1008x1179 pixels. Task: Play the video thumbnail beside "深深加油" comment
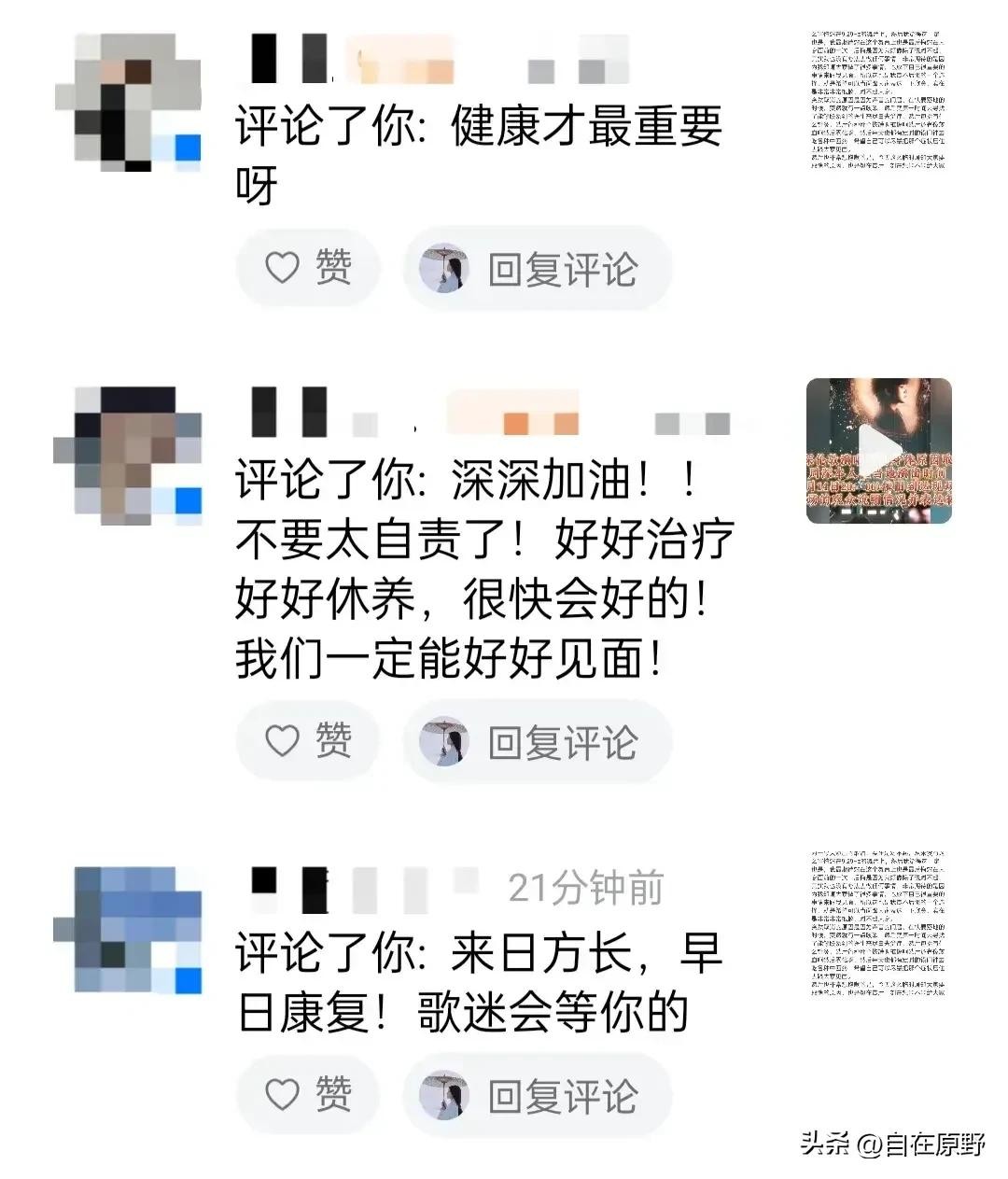point(878,450)
